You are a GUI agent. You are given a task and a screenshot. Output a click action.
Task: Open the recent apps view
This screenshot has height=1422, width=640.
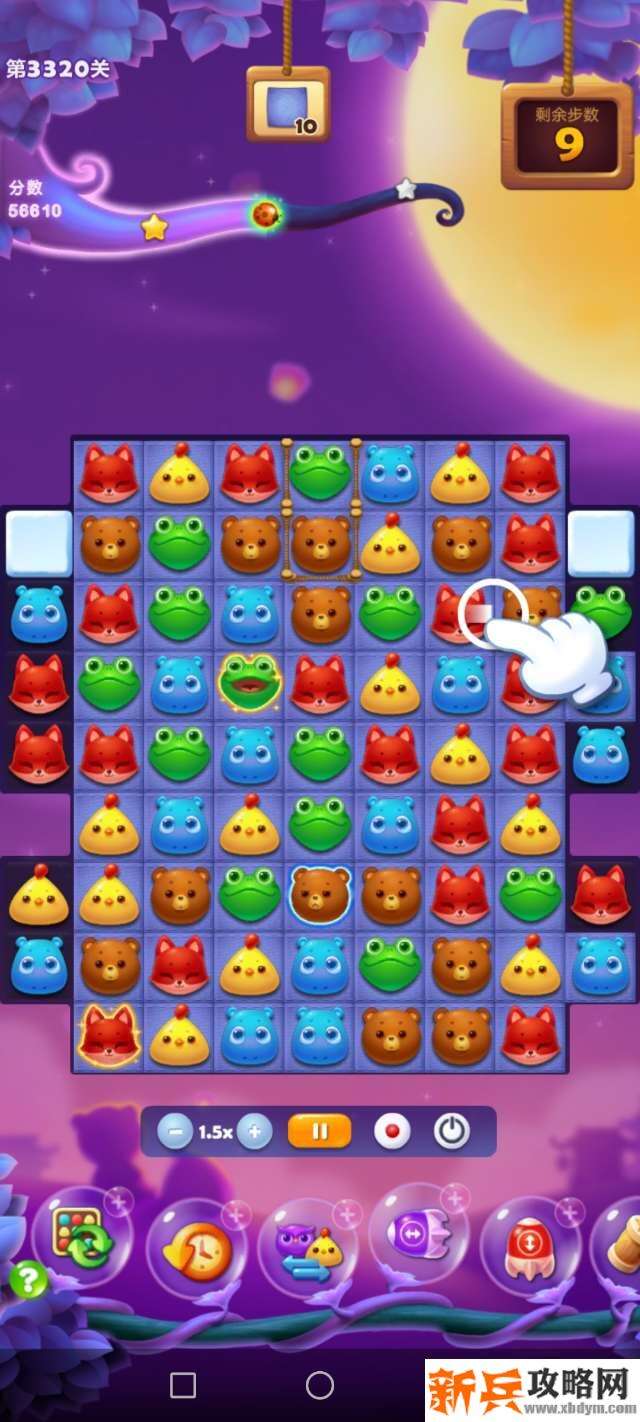tap(183, 1385)
